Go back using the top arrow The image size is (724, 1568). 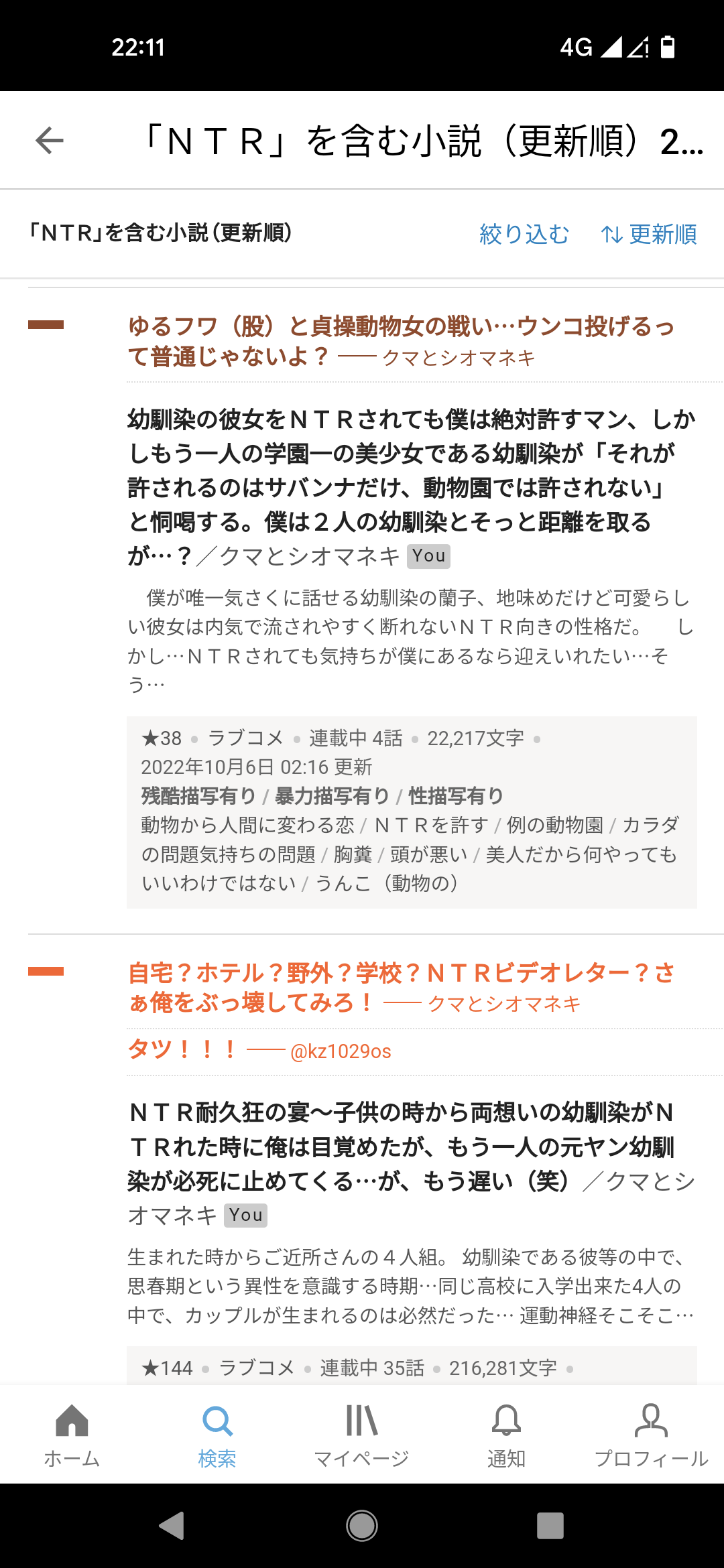click(50, 141)
